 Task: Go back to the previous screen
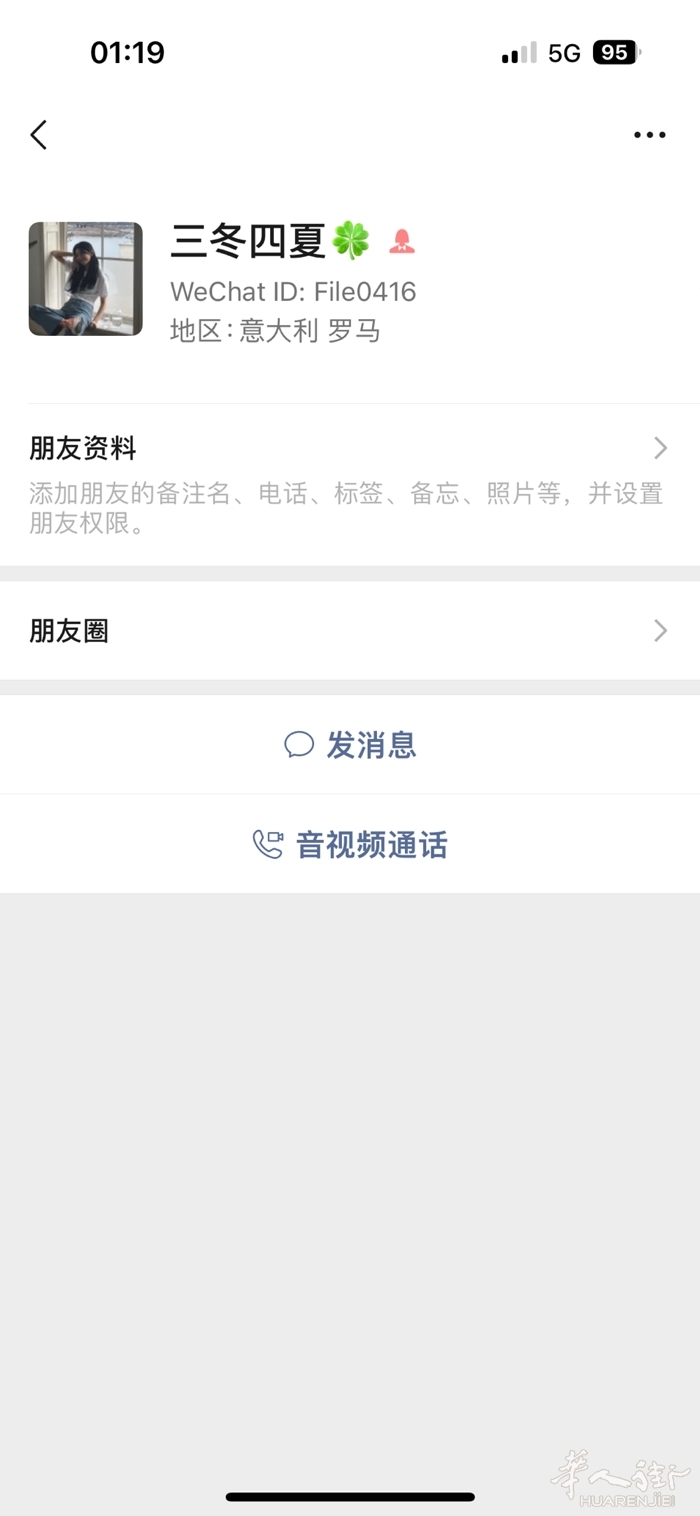39,135
